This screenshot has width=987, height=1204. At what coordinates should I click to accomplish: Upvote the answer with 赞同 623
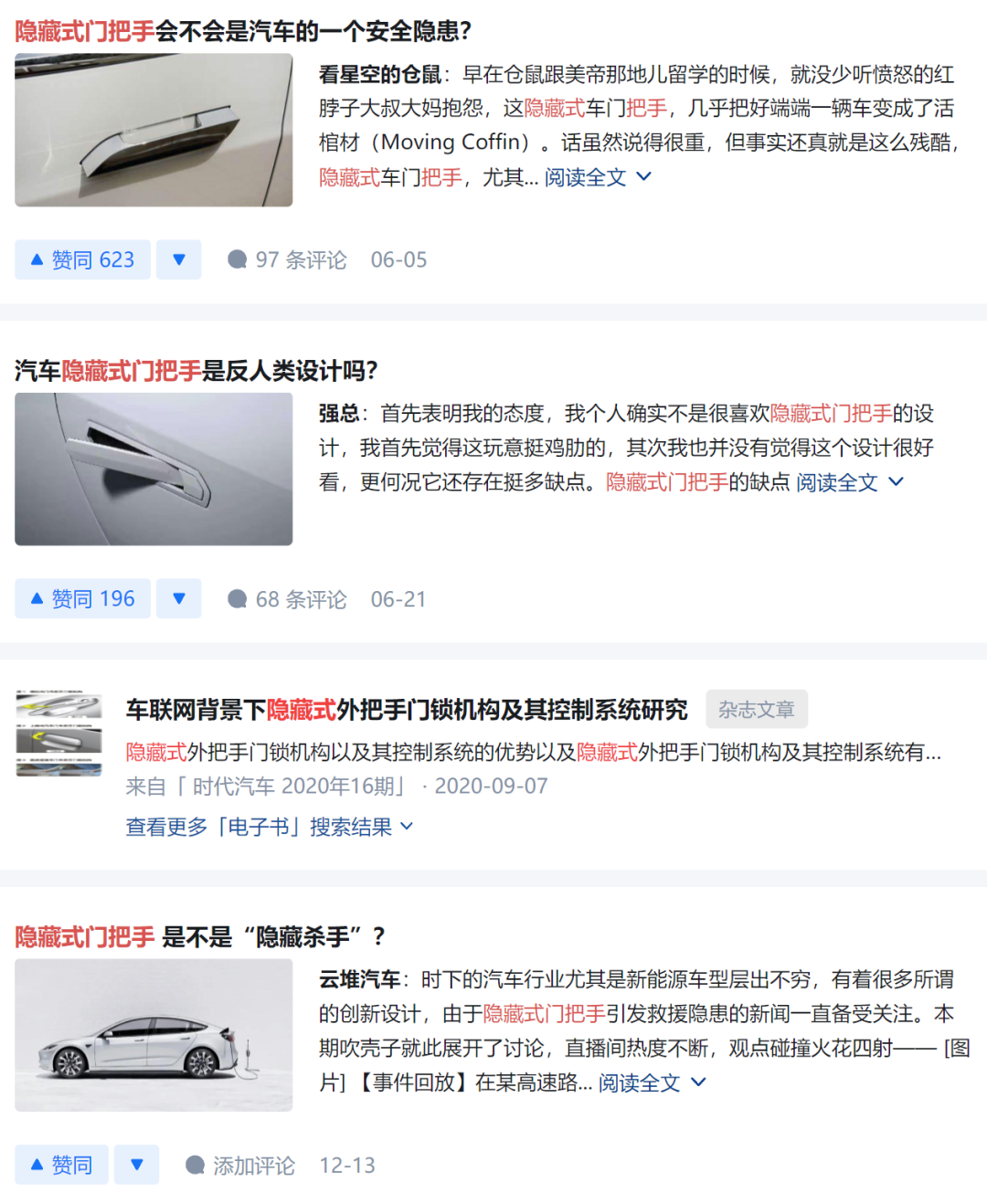(82, 260)
